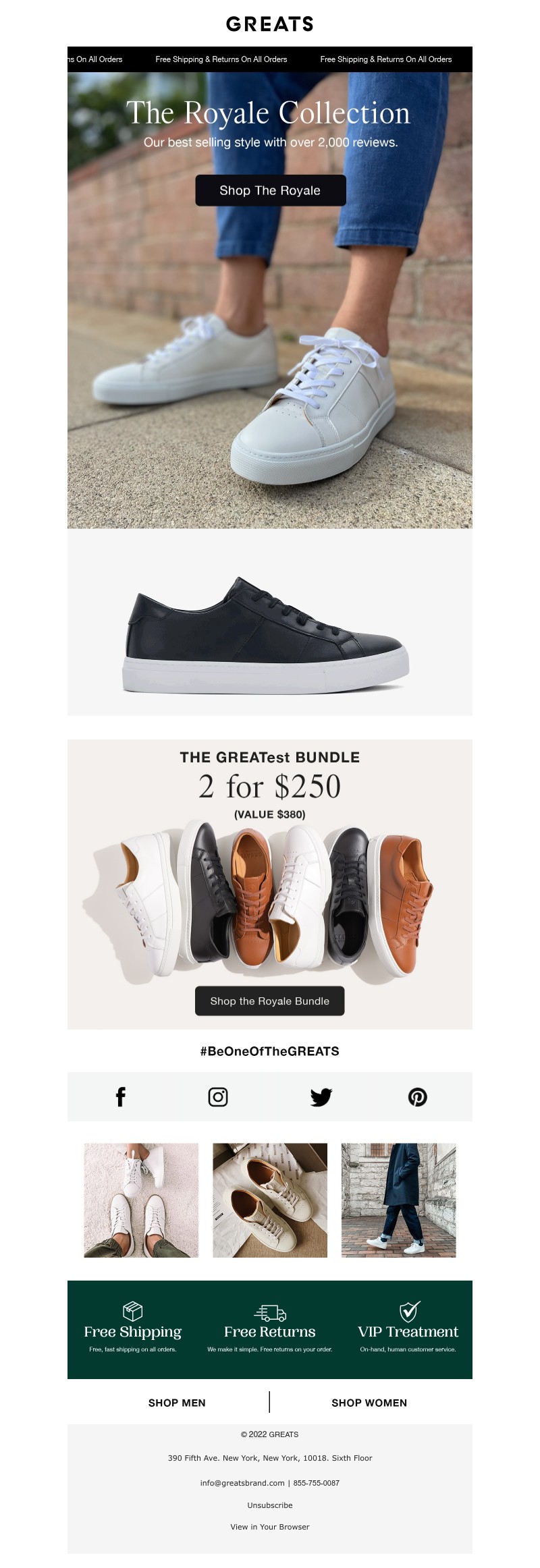This screenshot has height=1568, width=540.
Task: Open the black Royale sneaker product image
Action: (267, 634)
